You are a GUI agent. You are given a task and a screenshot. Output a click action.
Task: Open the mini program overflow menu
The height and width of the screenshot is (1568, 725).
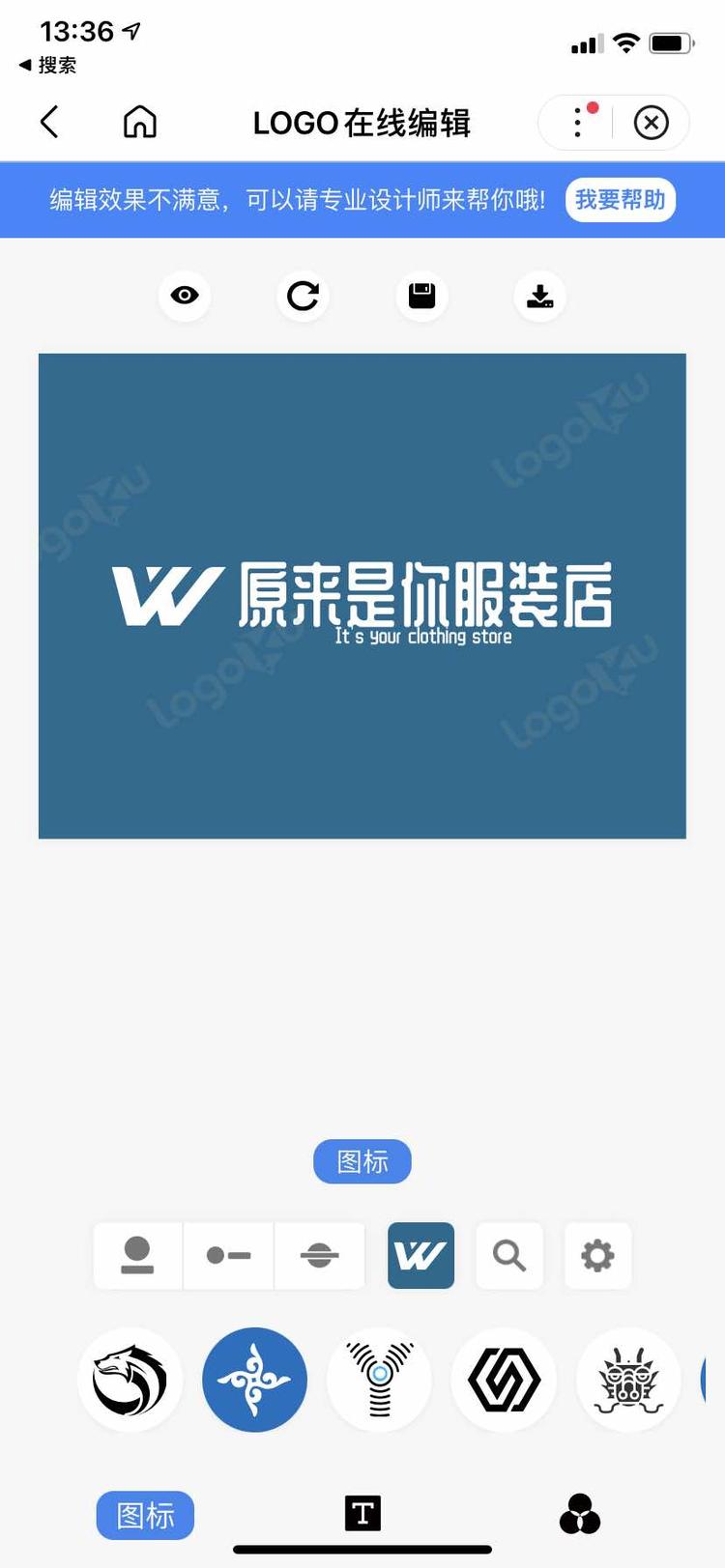(x=577, y=123)
